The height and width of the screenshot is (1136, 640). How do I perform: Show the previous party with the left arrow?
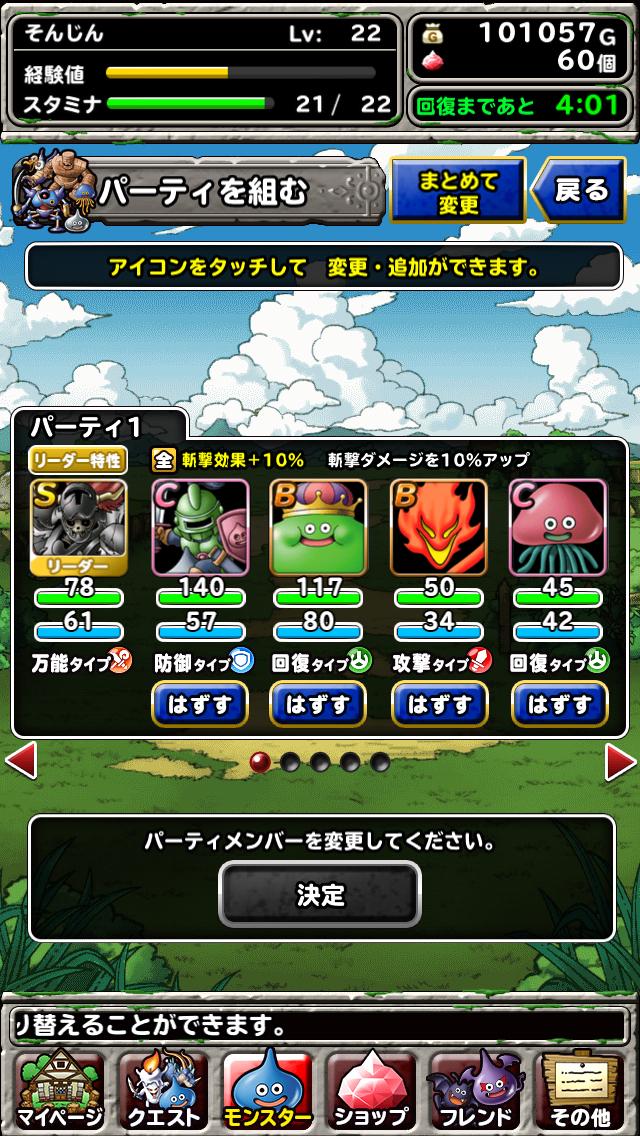click(20, 762)
